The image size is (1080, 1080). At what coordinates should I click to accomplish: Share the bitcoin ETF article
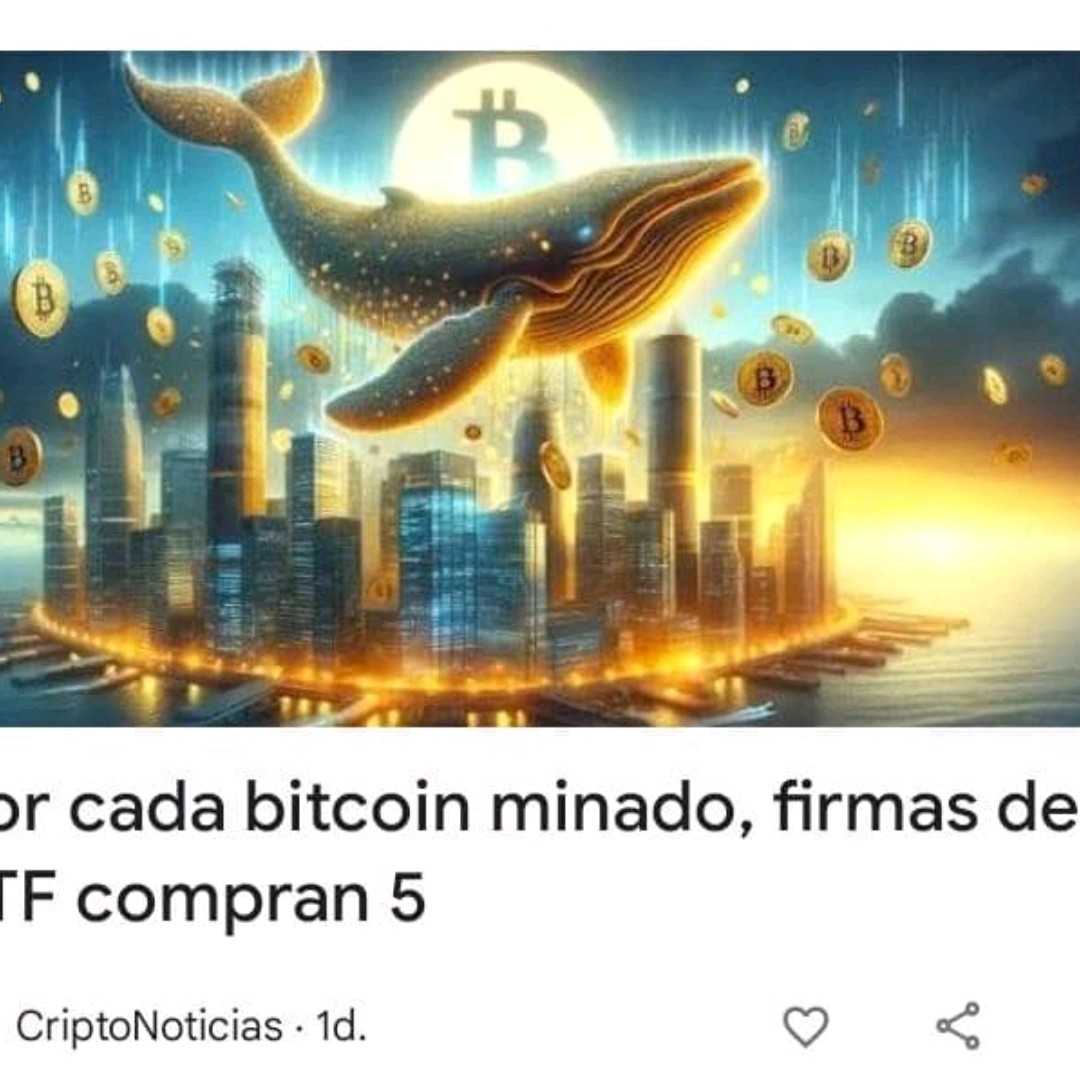957,1026
